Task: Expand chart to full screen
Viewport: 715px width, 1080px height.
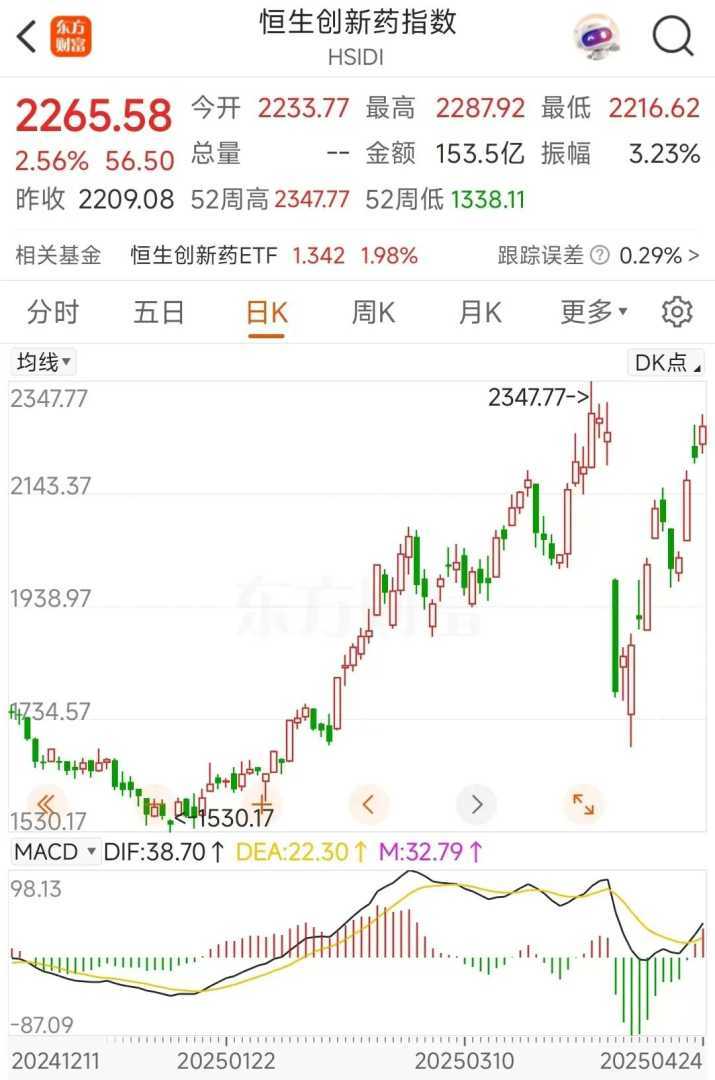Action: pos(583,803)
